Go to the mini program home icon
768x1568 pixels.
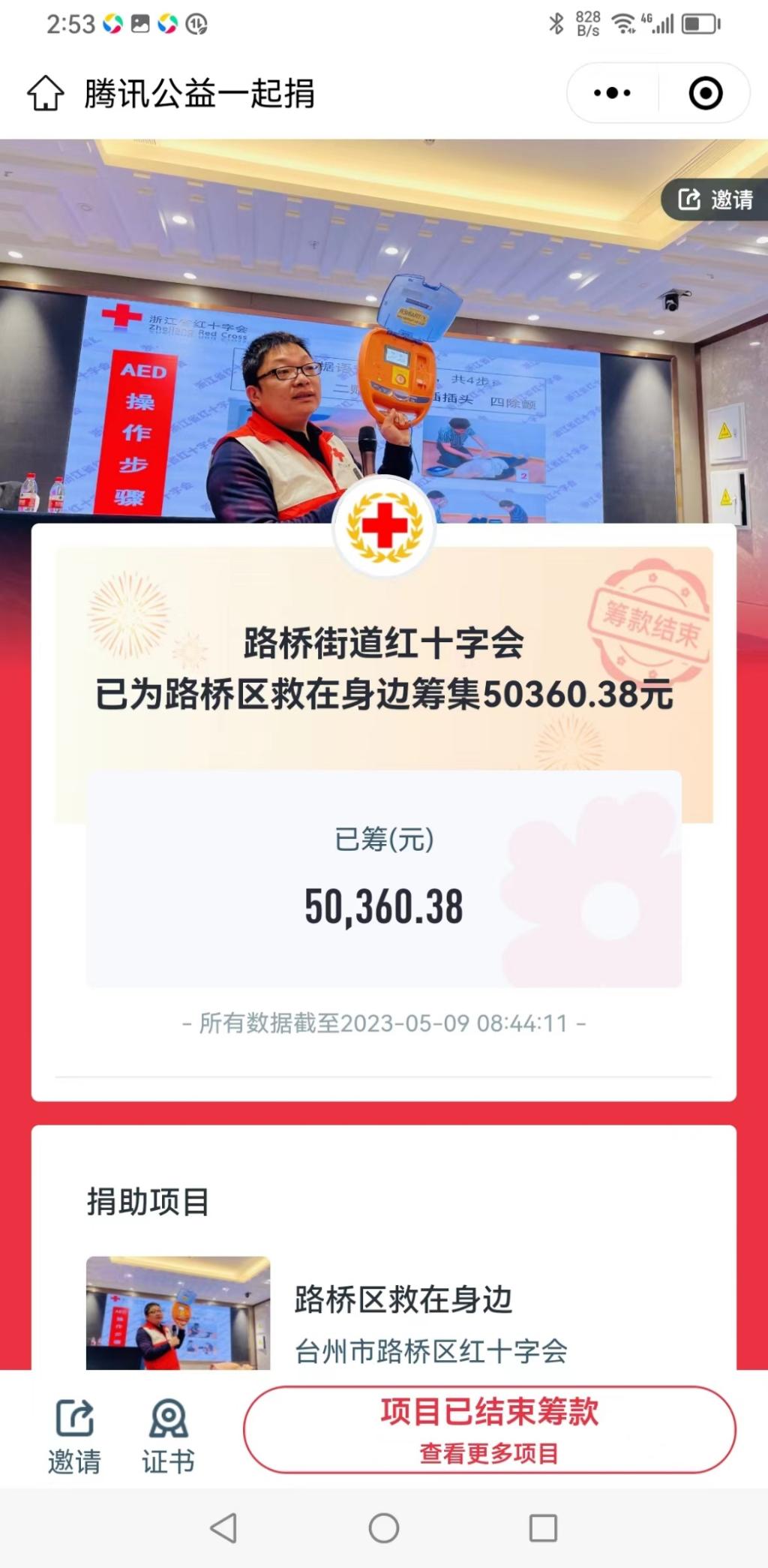[x=46, y=94]
